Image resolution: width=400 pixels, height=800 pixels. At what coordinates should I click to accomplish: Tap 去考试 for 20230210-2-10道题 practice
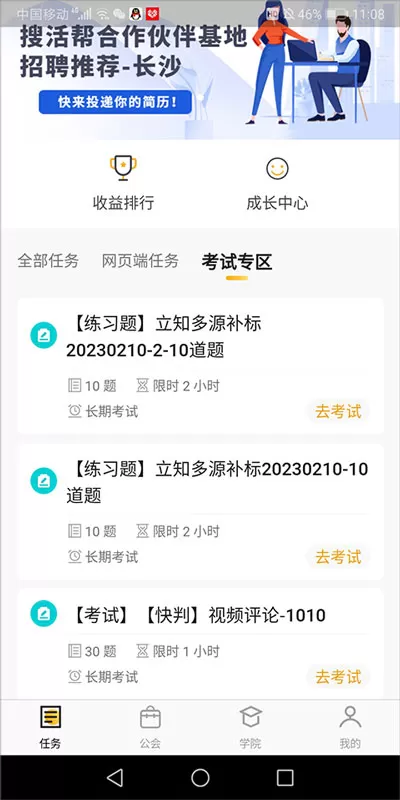coord(338,411)
